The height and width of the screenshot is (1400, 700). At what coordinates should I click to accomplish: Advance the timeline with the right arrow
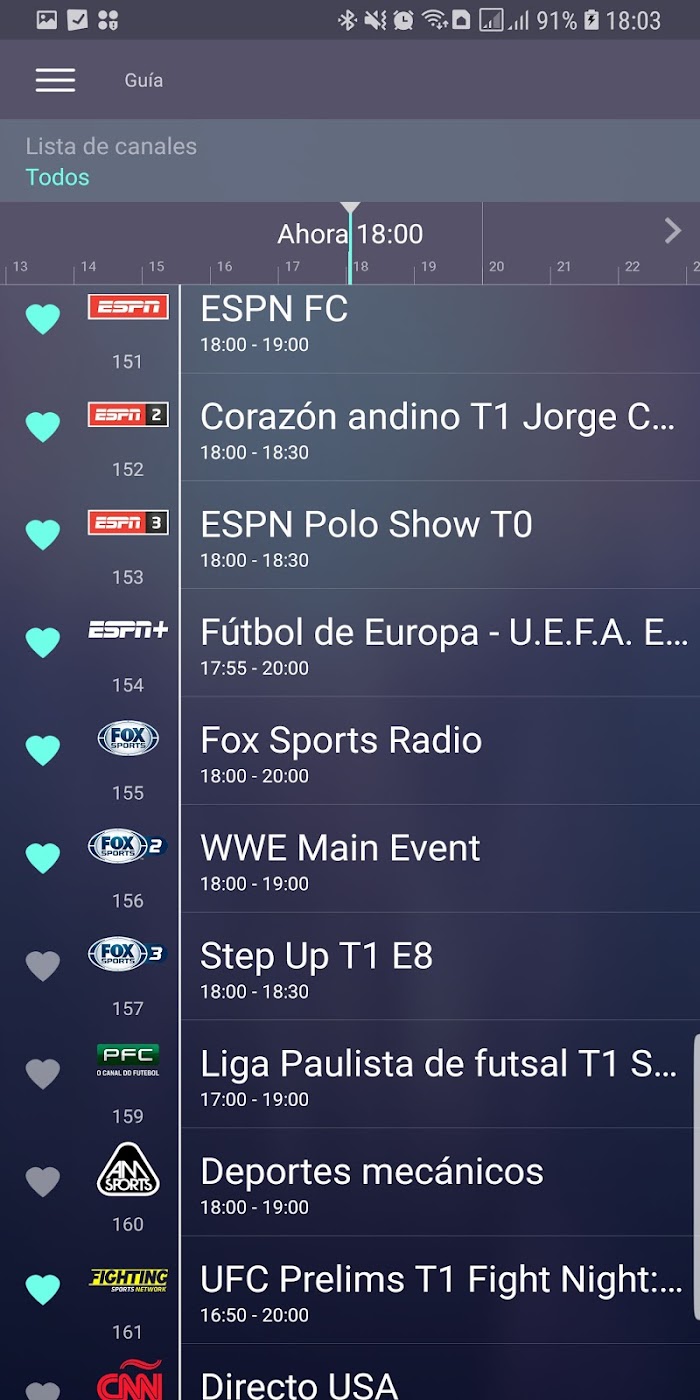(x=673, y=232)
